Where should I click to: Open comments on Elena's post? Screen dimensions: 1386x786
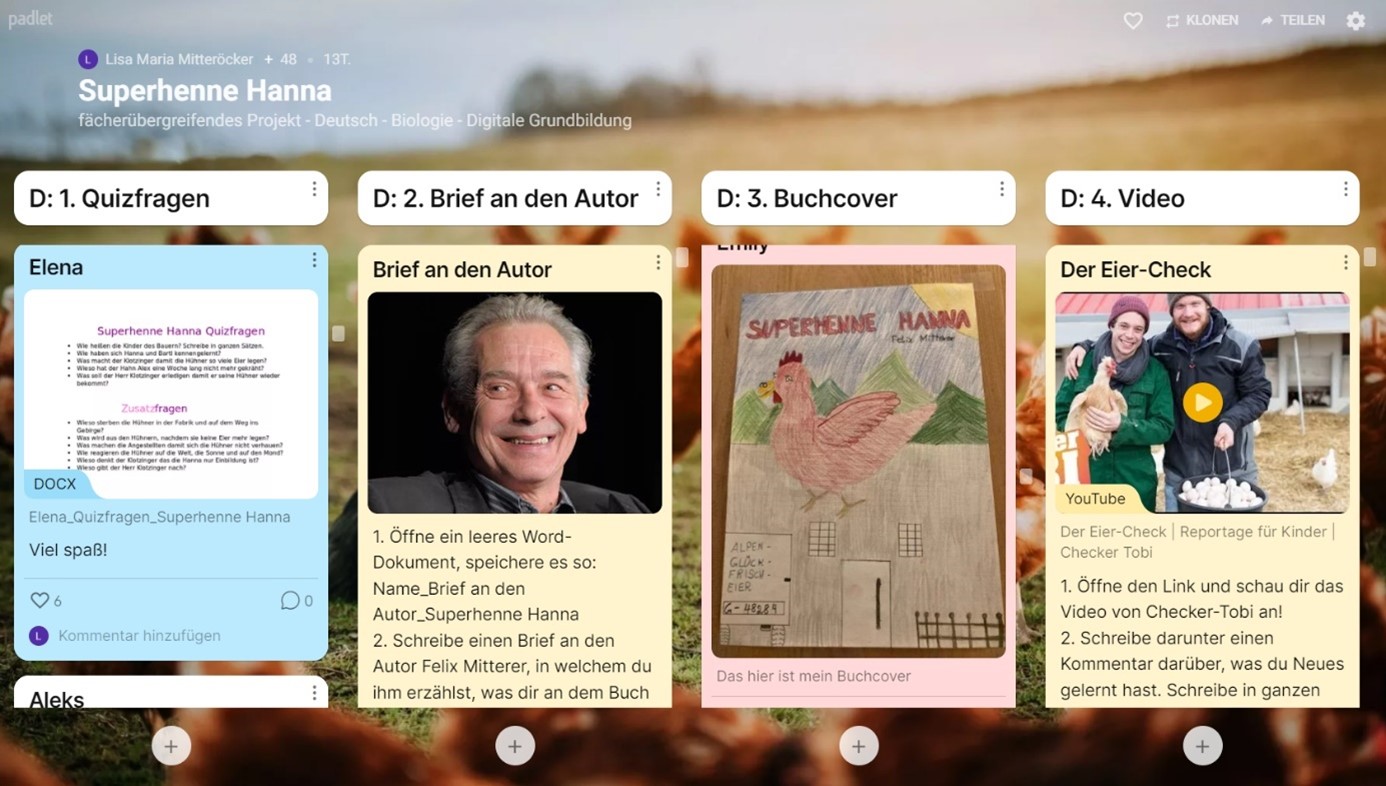click(x=290, y=600)
